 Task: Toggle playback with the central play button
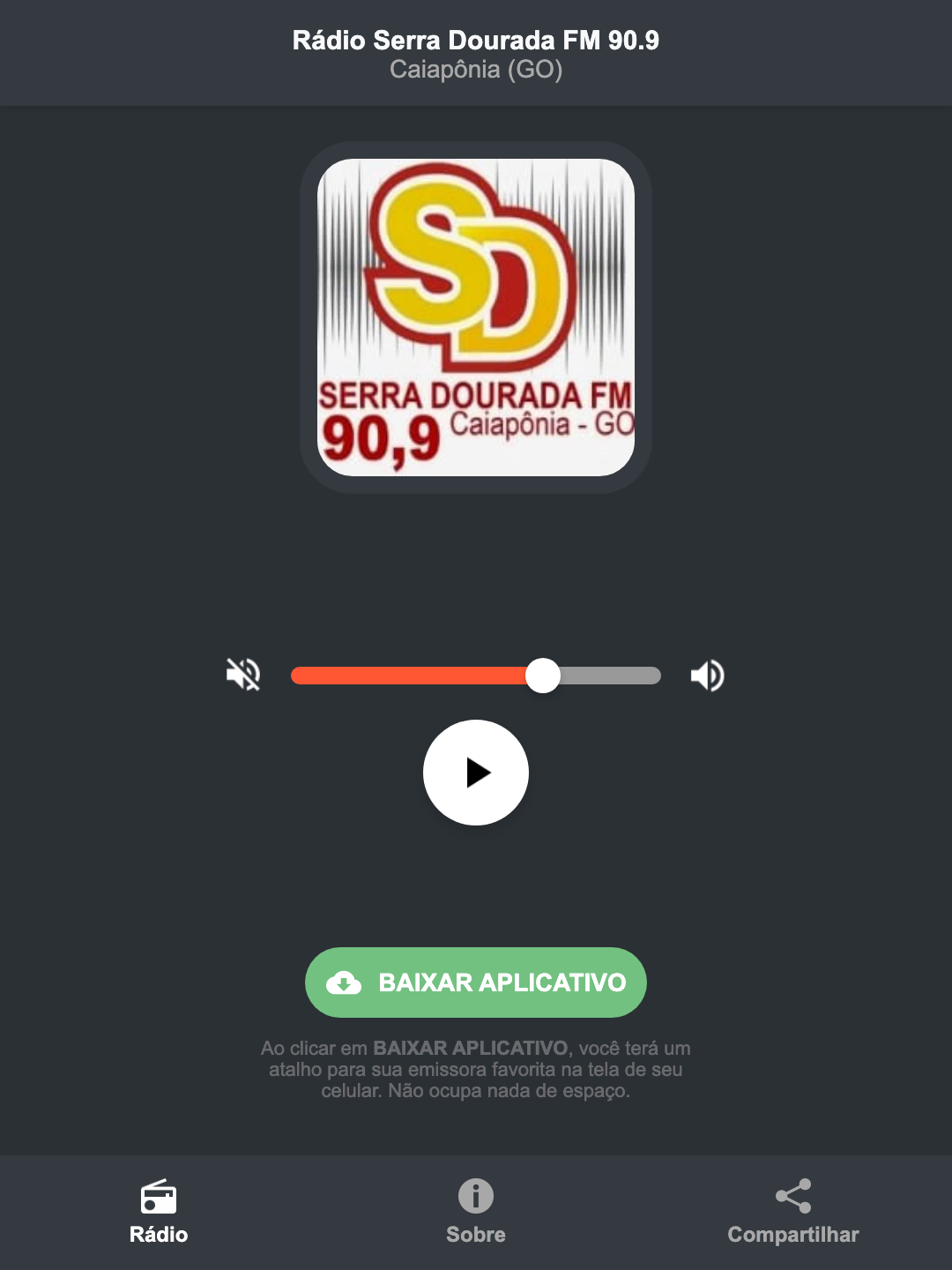(475, 773)
